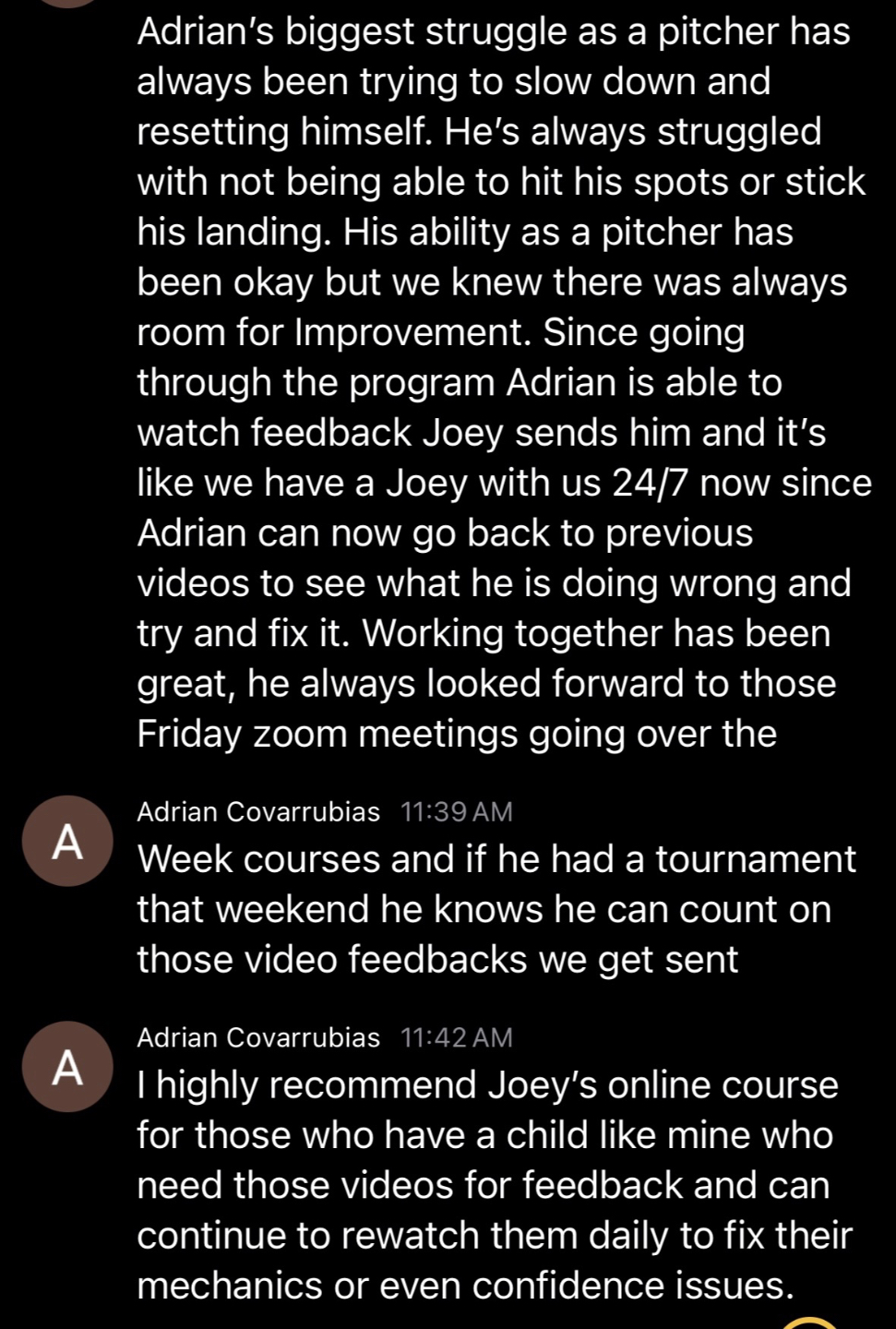Open Adrian's avatar on the 11:42 AM message
The width and height of the screenshot is (896, 1329).
point(67,1068)
